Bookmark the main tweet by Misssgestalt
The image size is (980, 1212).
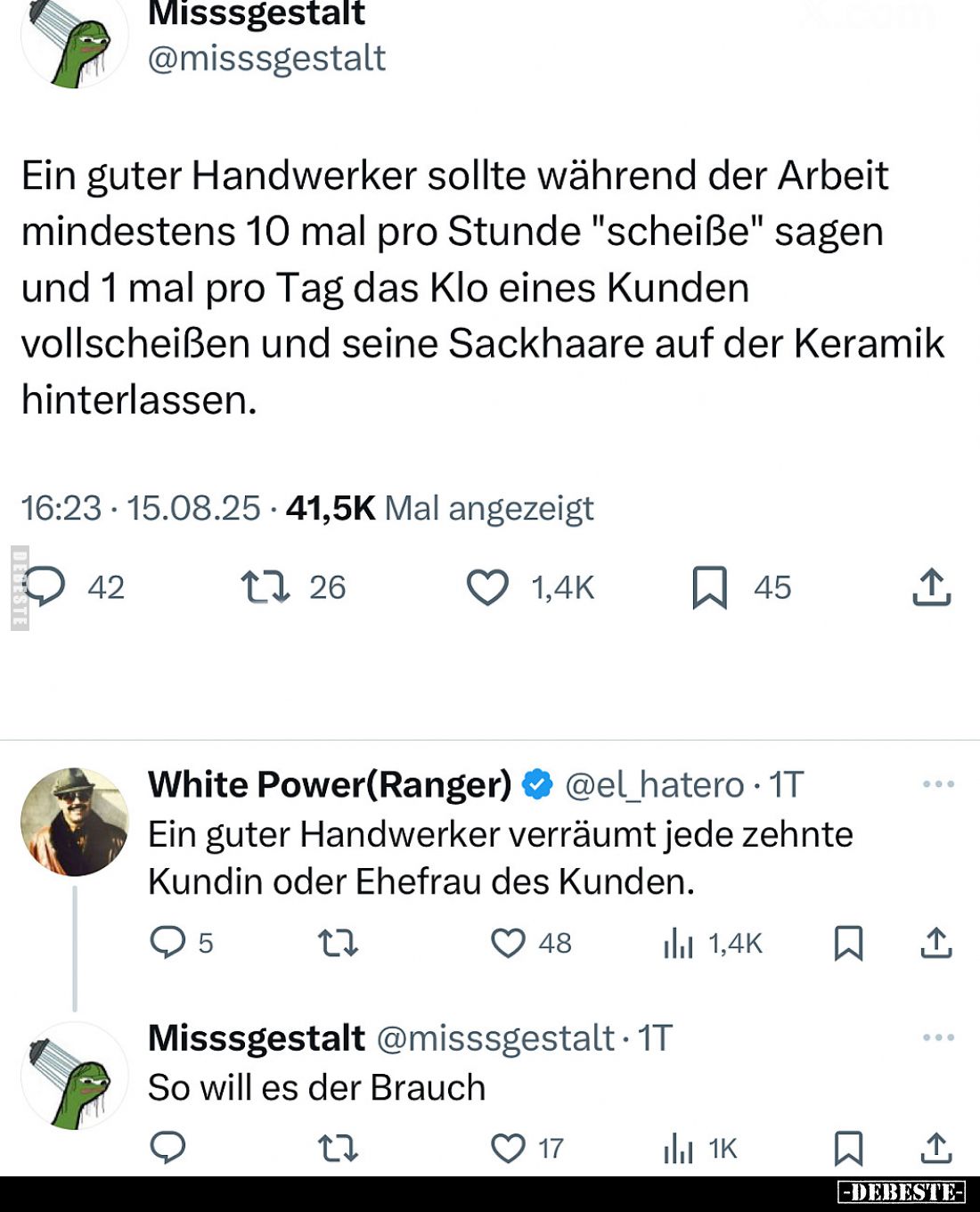click(709, 587)
